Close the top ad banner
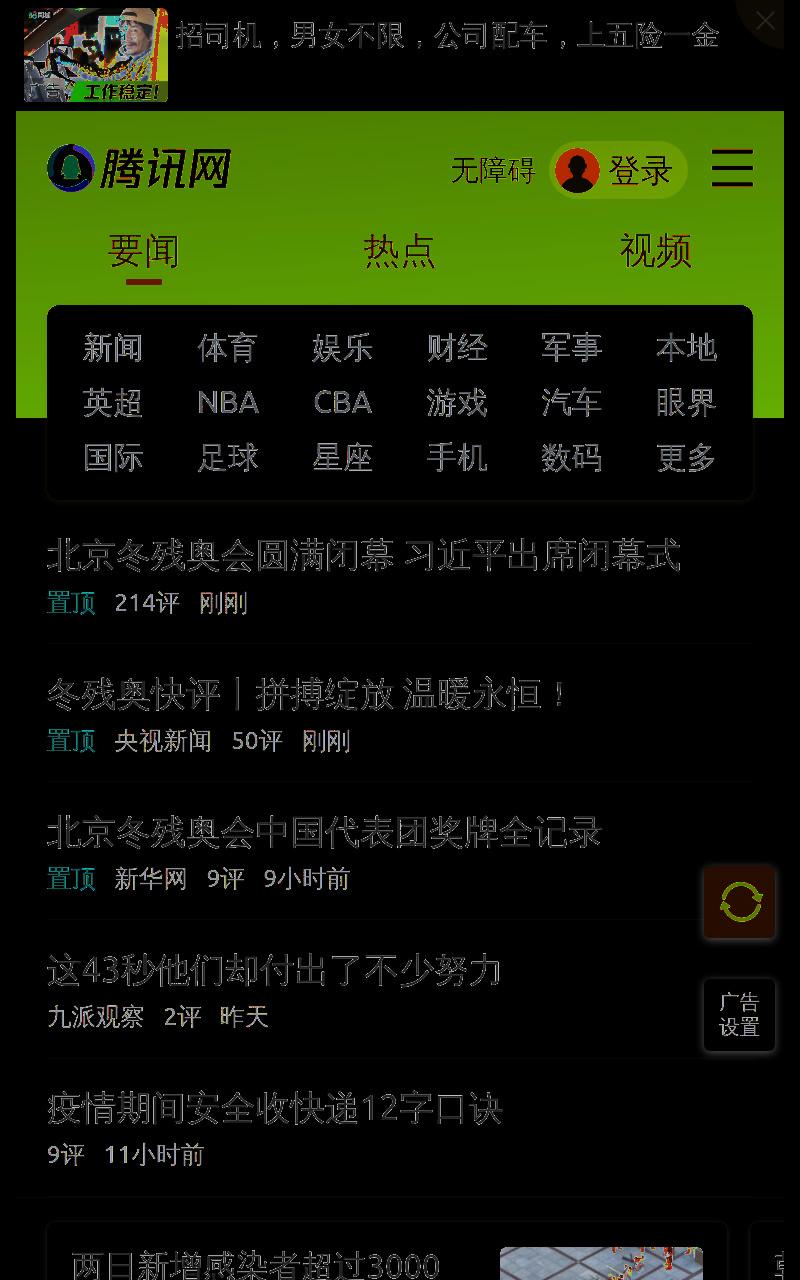The height and width of the screenshot is (1280, 800). click(x=766, y=20)
